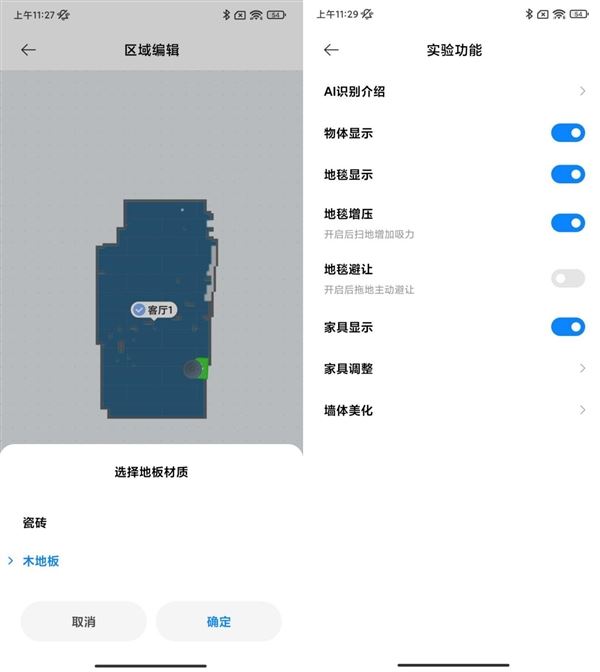This screenshot has width=600, height=672.
Task: Select 瓷砖 as floor material
Action: [35, 522]
